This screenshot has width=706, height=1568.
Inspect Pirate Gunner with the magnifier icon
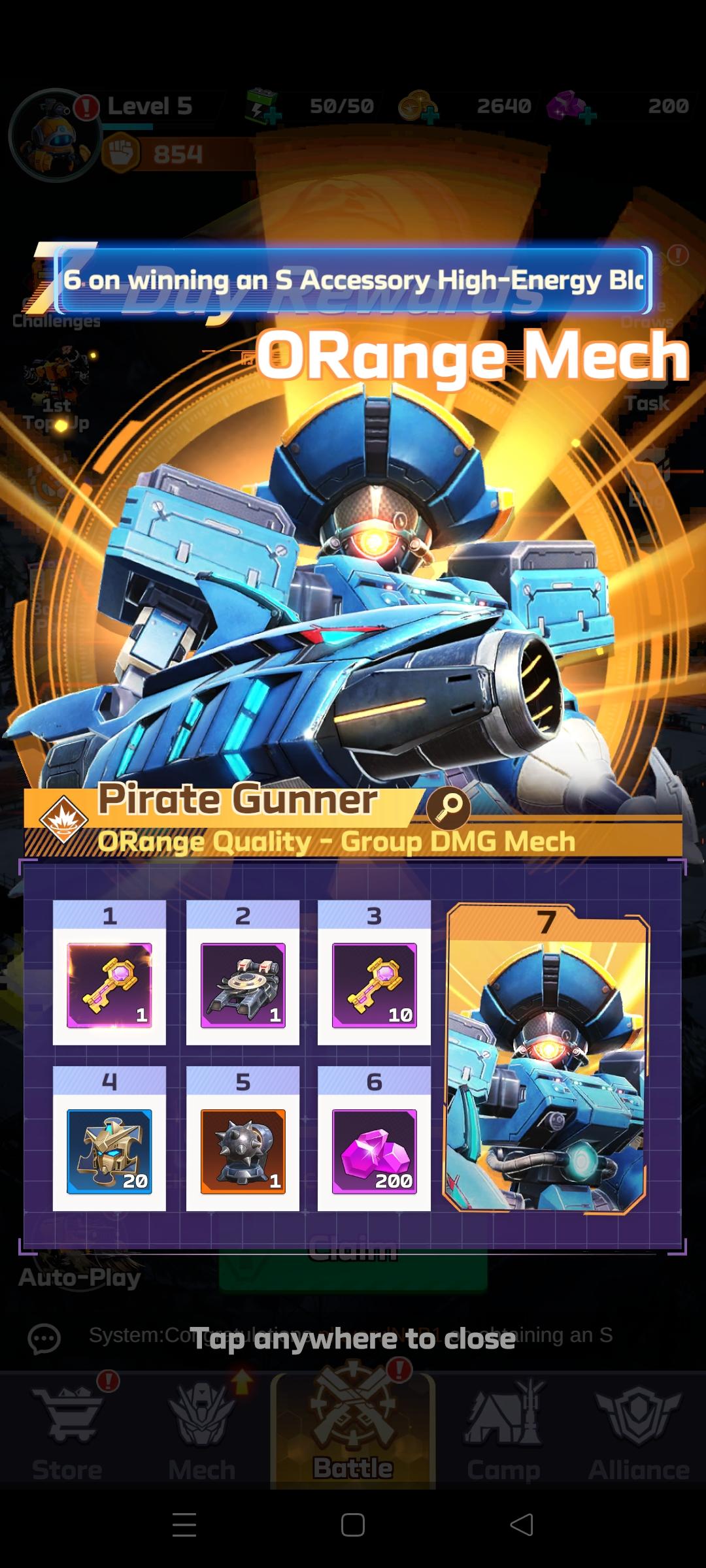coord(448,808)
